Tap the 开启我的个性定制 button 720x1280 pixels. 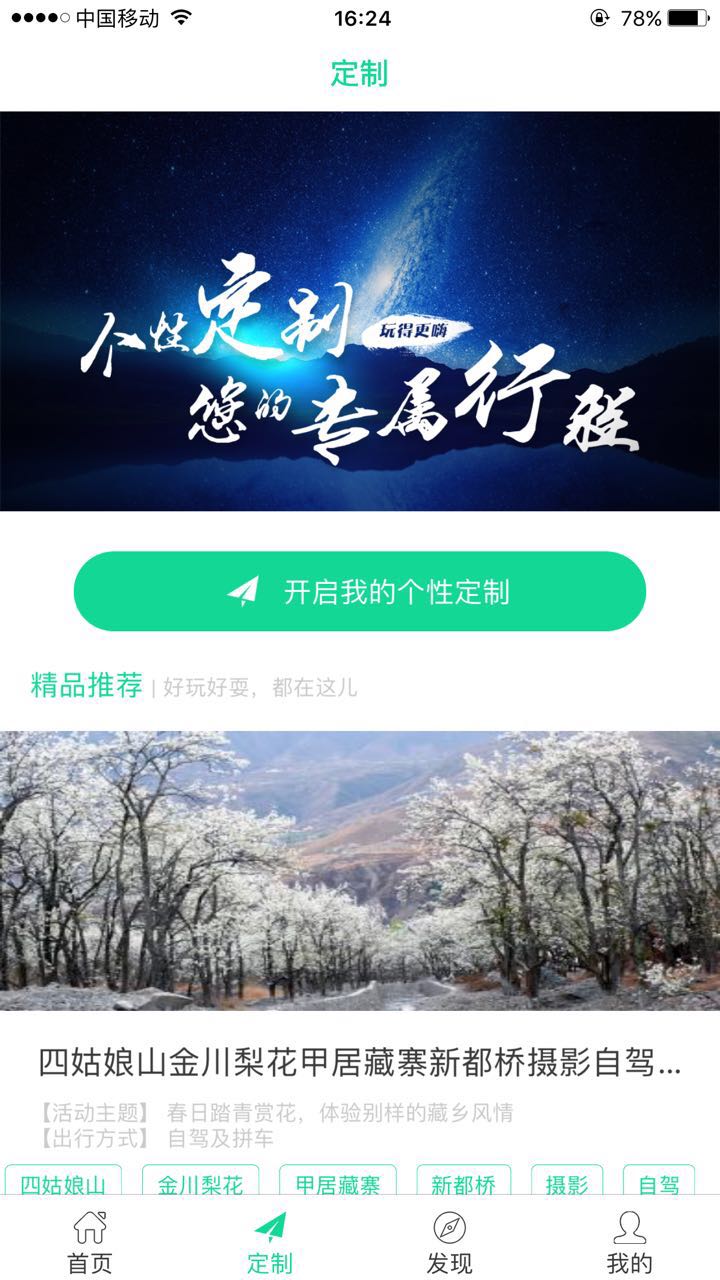pos(360,591)
